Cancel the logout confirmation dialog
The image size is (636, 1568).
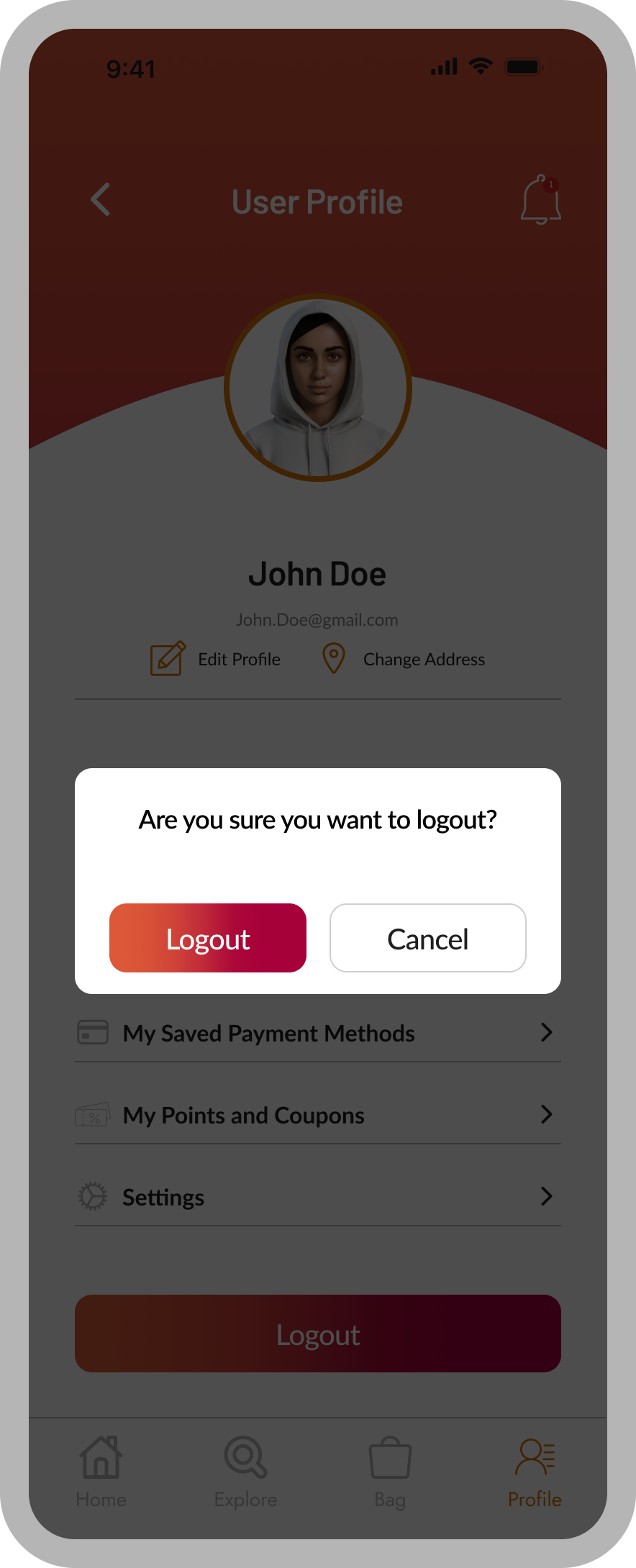[x=427, y=938]
